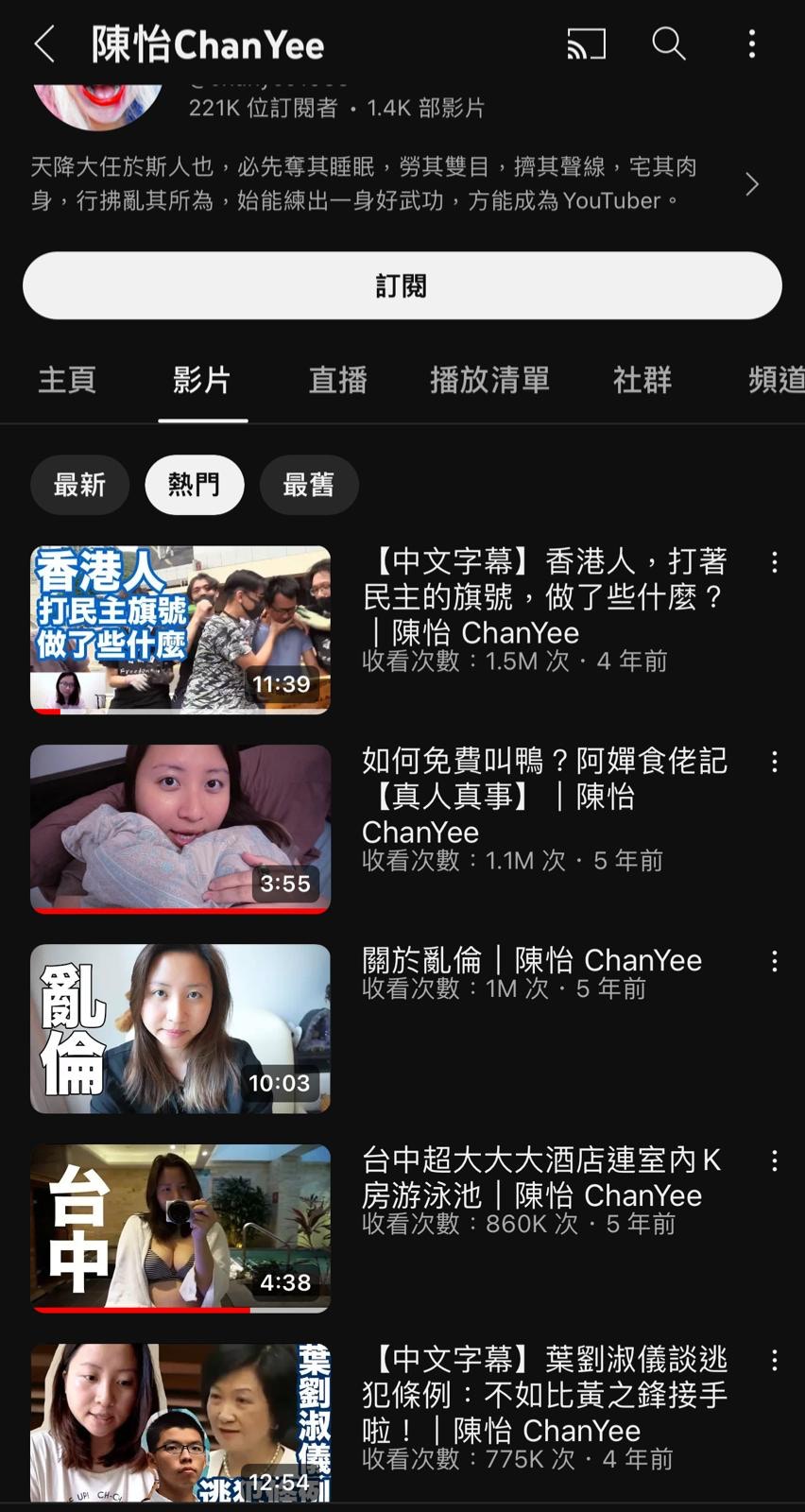The width and height of the screenshot is (805, 1512).
Task: Tap the Cast icon to stream to TV
Action: coord(586,43)
